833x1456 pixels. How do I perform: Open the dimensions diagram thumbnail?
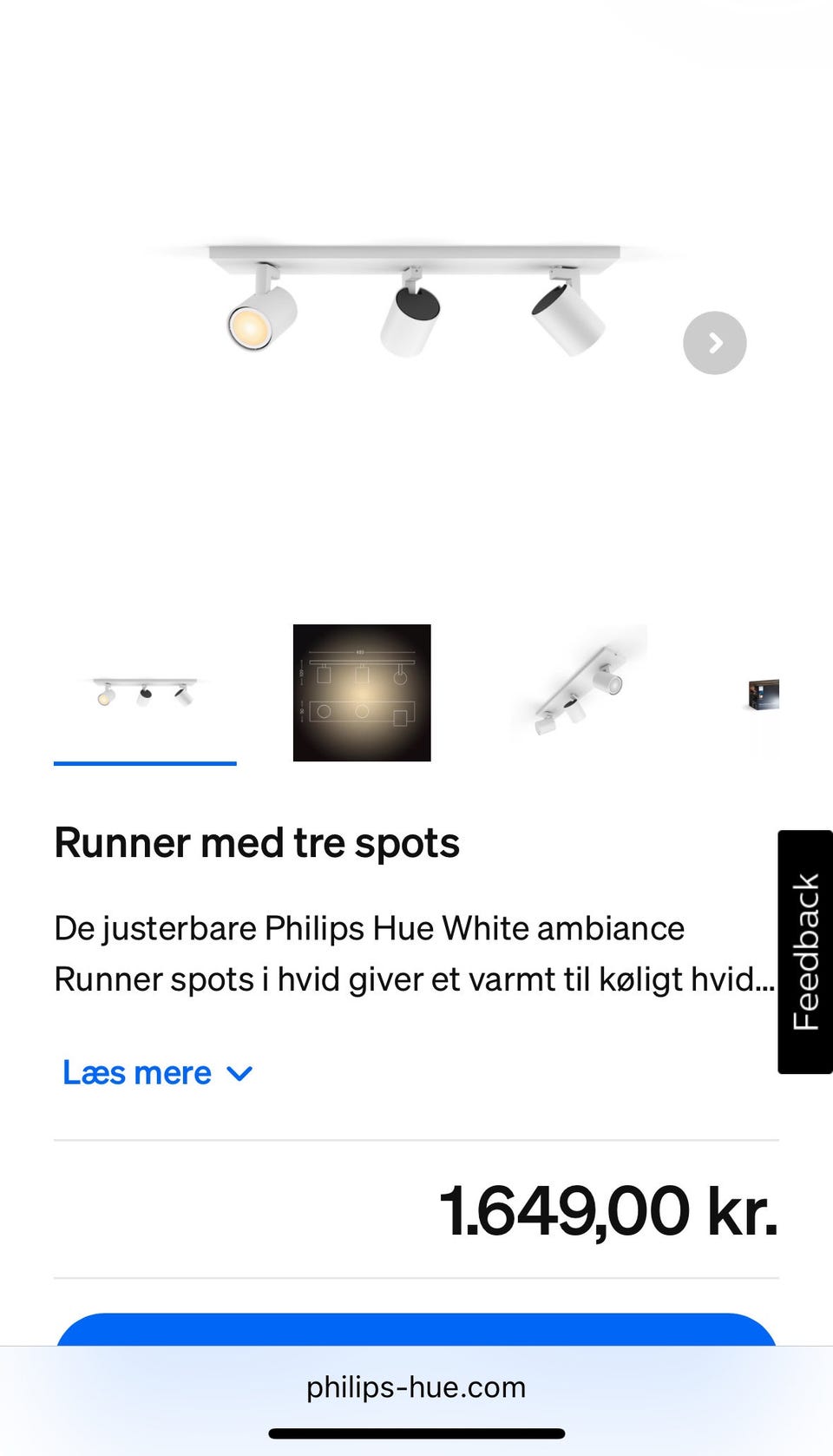tap(361, 693)
